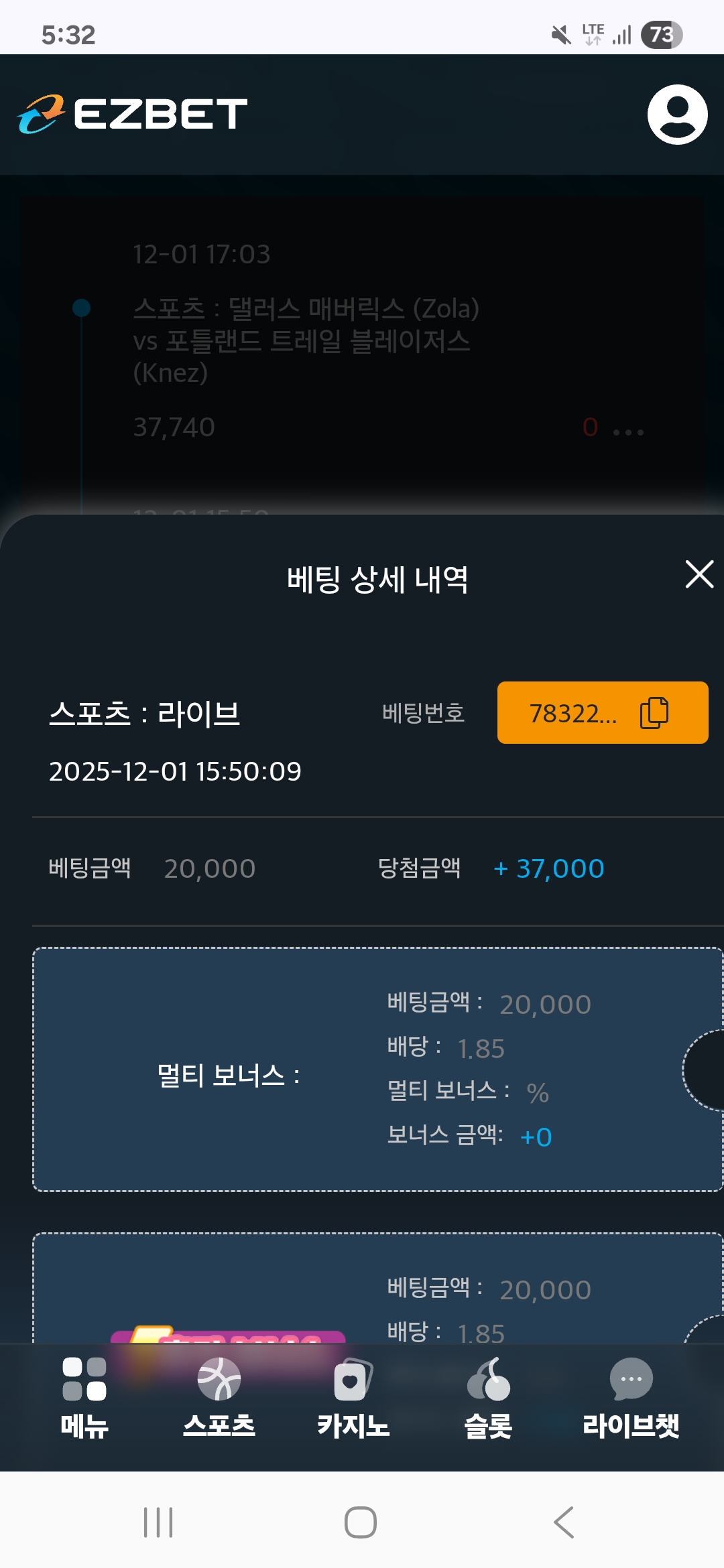The height and width of the screenshot is (1568, 724).
Task: Tap the EZBET logo to go home
Action: tap(133, 114)
